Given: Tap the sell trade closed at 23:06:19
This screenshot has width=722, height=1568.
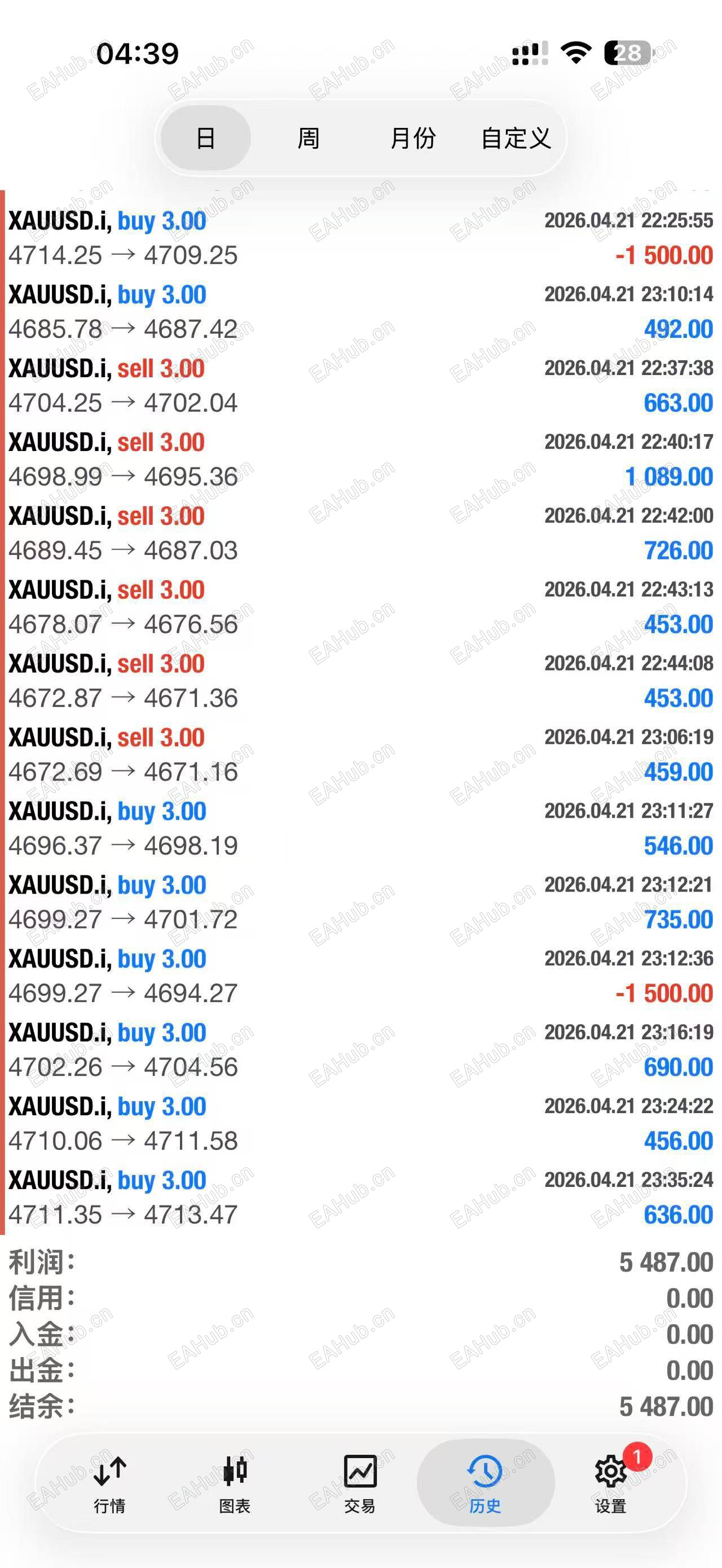Looking at the screenshot, I should pos(360,754).
